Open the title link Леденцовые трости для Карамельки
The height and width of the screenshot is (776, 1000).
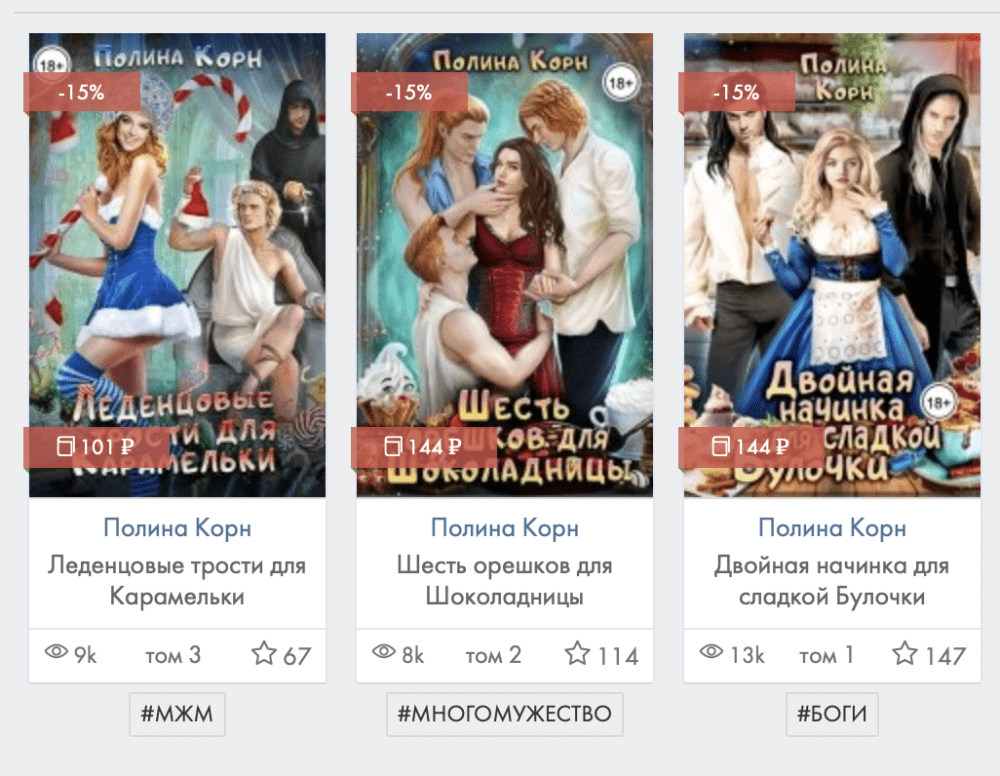tap(177, 581)
